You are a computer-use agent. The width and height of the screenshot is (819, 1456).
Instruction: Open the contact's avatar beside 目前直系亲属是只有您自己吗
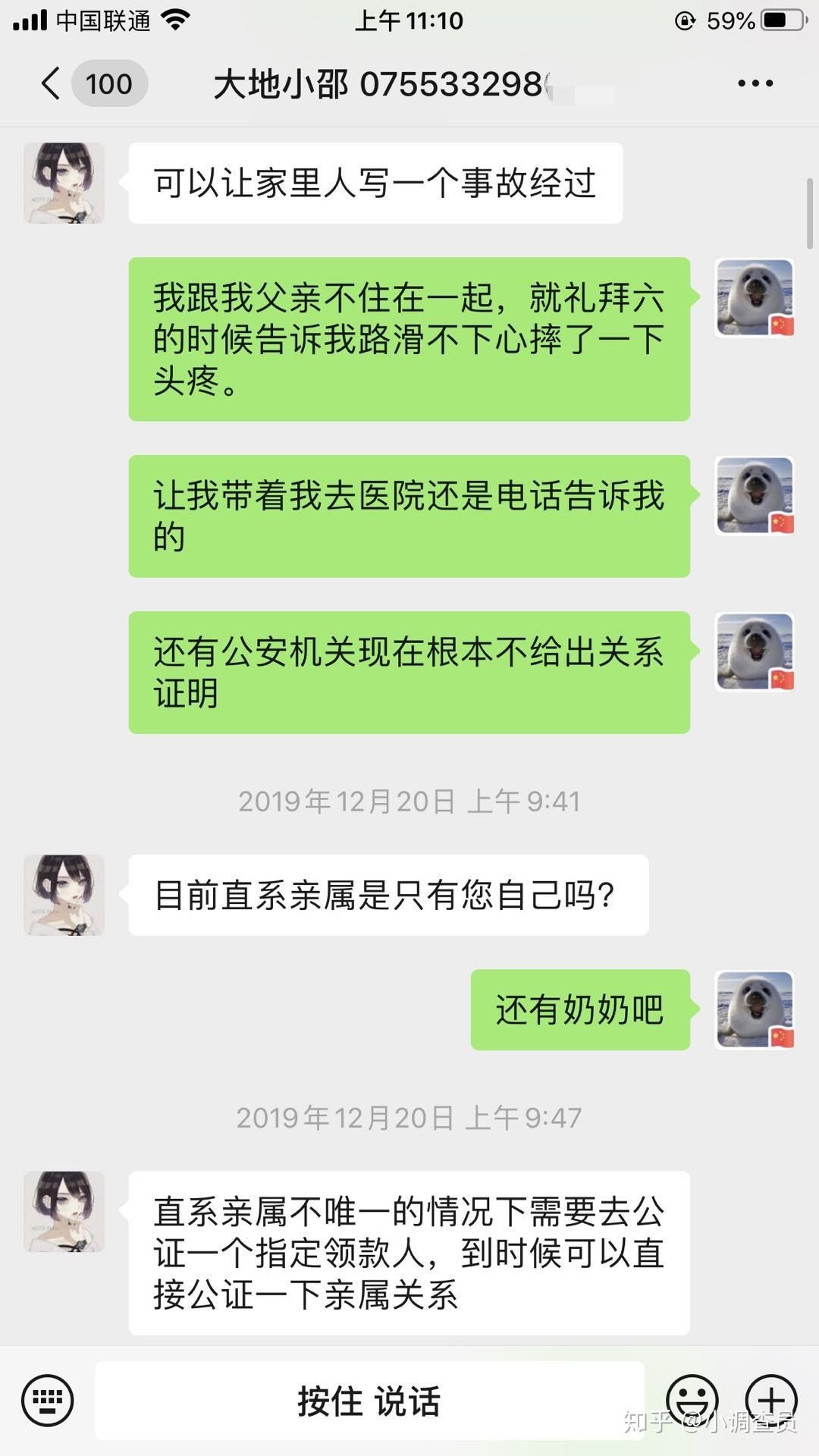64,895
